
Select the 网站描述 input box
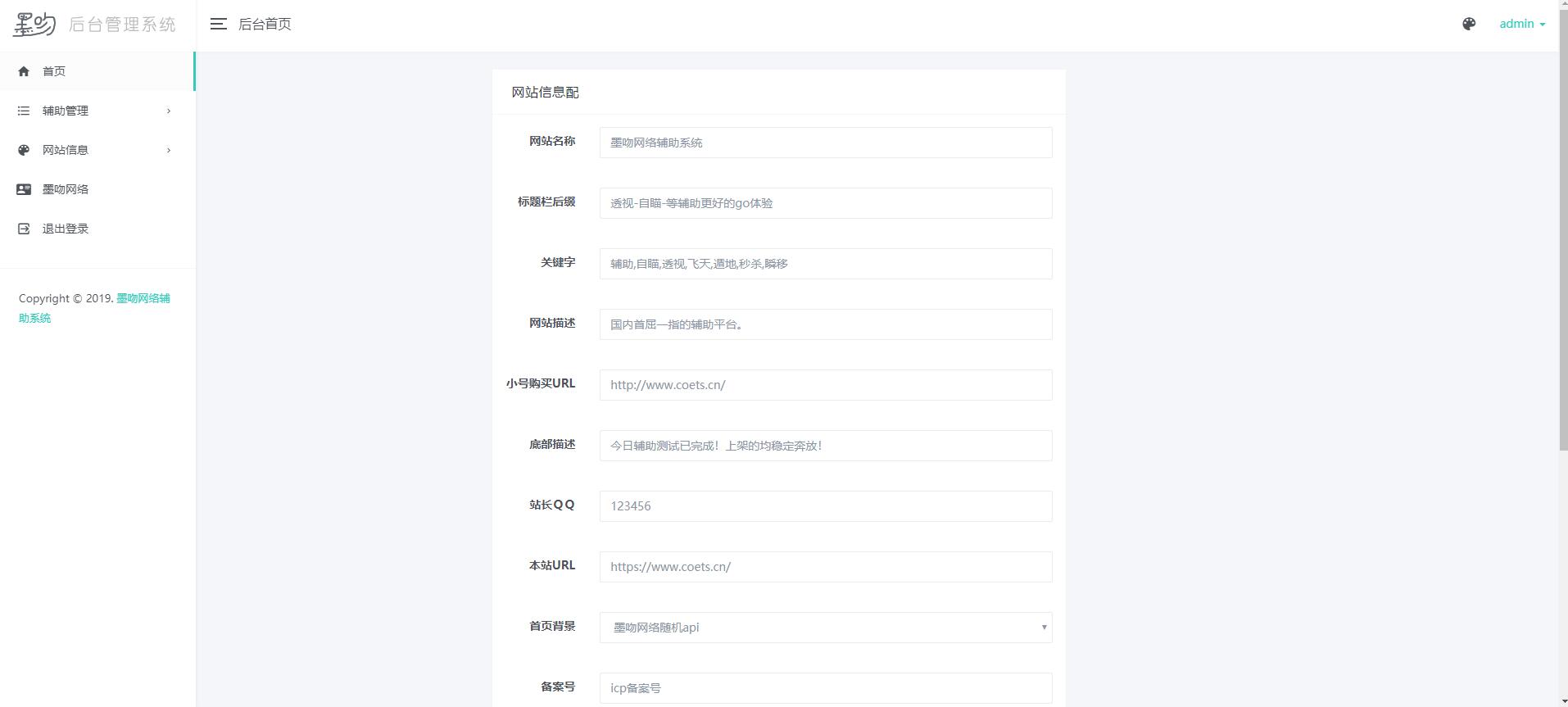(825, 324)
